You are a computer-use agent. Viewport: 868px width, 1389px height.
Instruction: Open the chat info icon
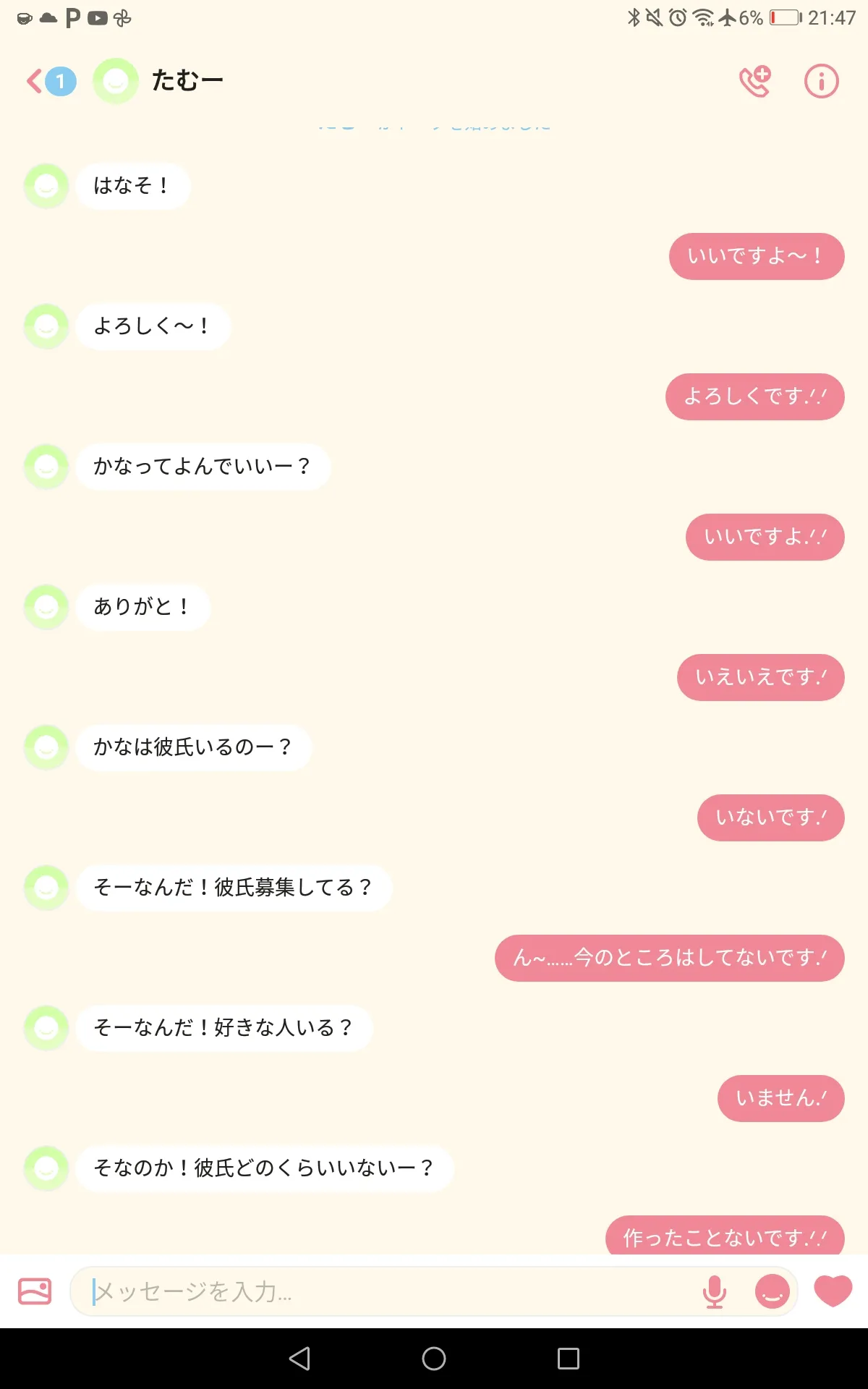[822, 81]
